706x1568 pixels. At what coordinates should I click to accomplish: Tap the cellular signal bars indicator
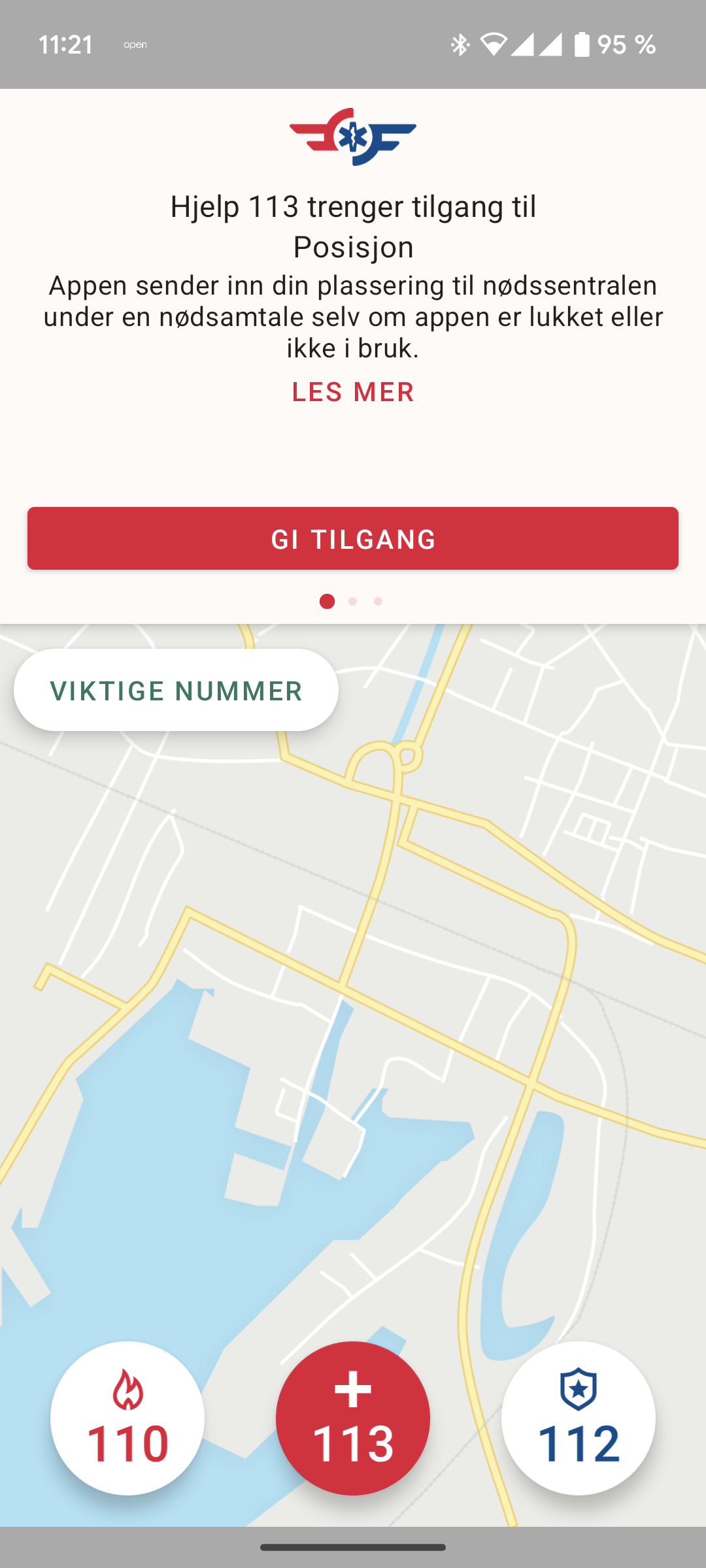point(536,44)
